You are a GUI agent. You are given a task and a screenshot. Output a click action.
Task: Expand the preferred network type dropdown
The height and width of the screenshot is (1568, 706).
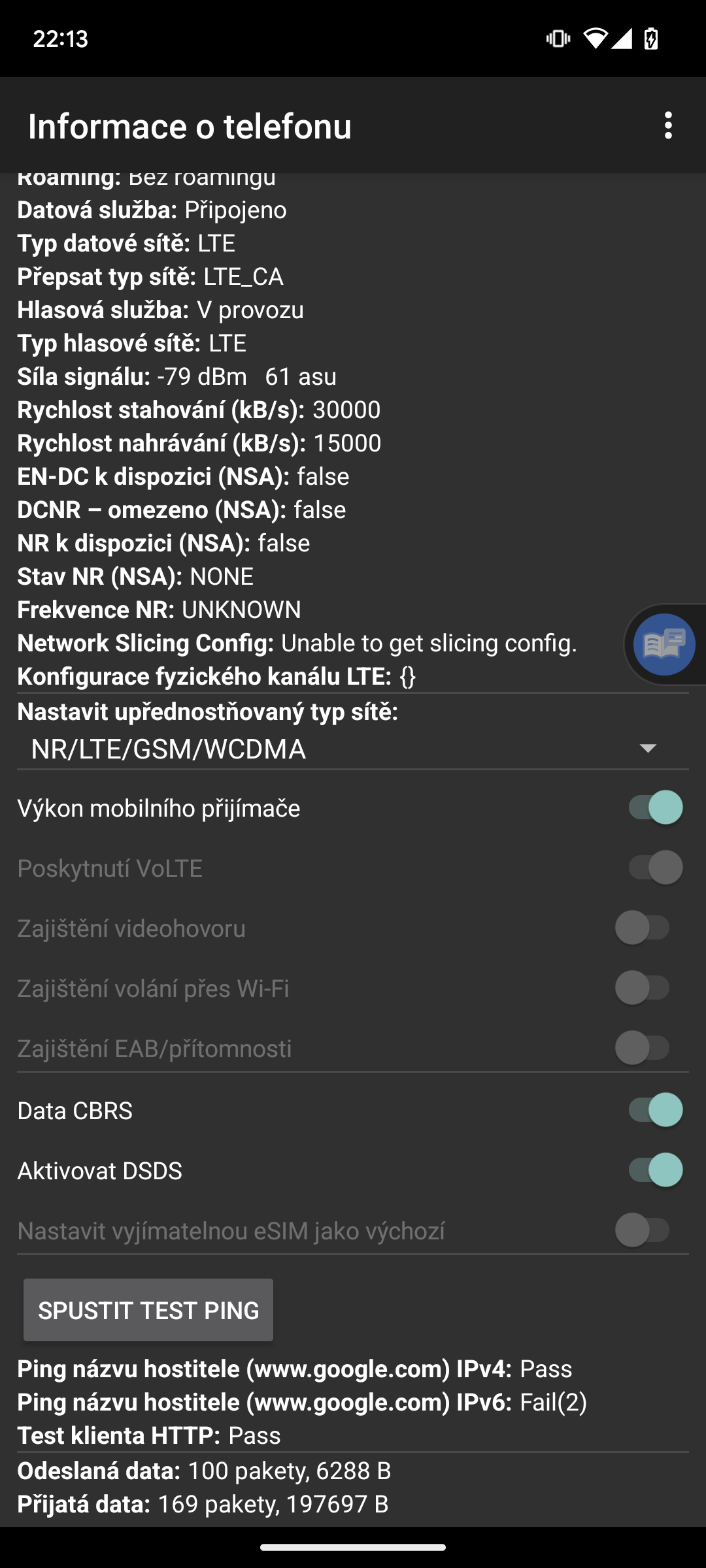tap(353, 749)
